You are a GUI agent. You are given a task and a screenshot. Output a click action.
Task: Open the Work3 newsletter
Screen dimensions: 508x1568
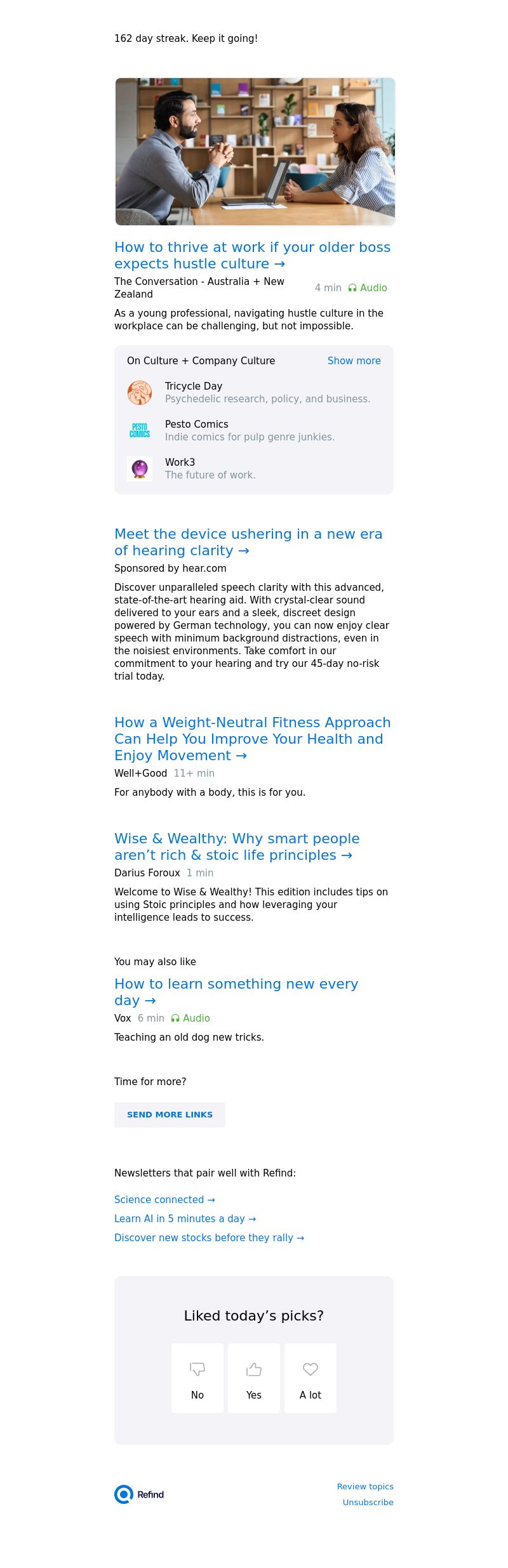click(180, 463)
